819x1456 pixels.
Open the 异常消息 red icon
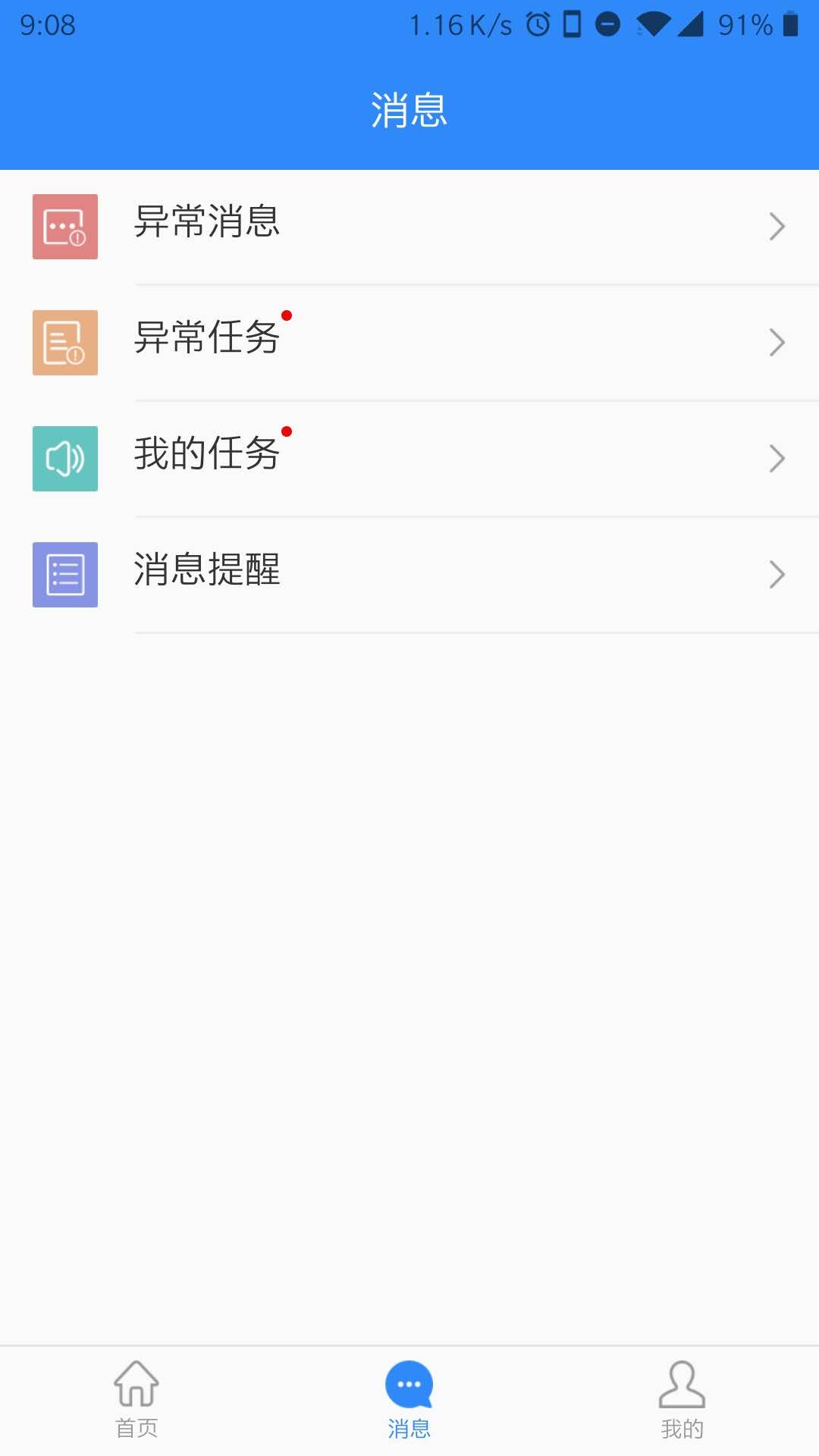(x=64, y=226)
